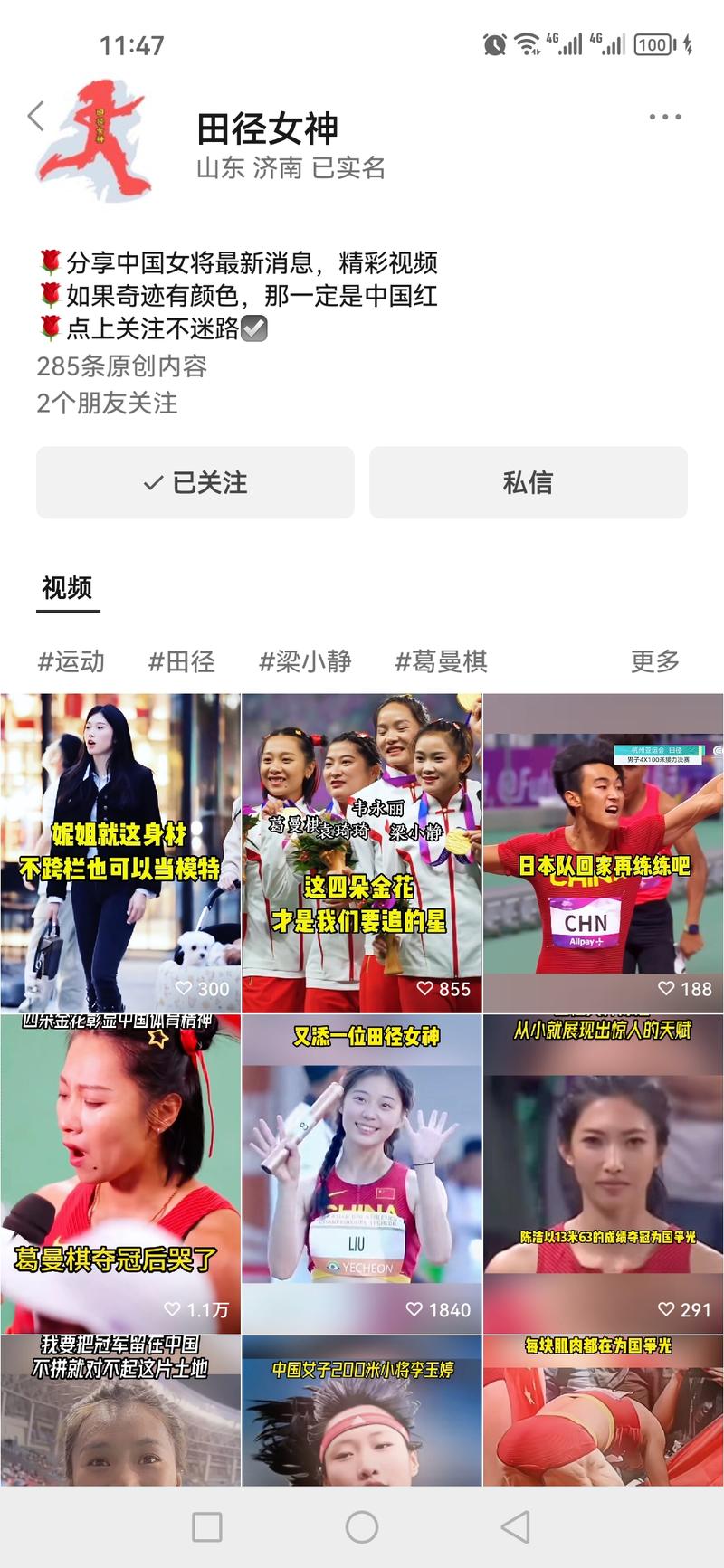
Task: Open the 每块肌肉都在为国争光 video
Action: click(x=603, y=1411)
